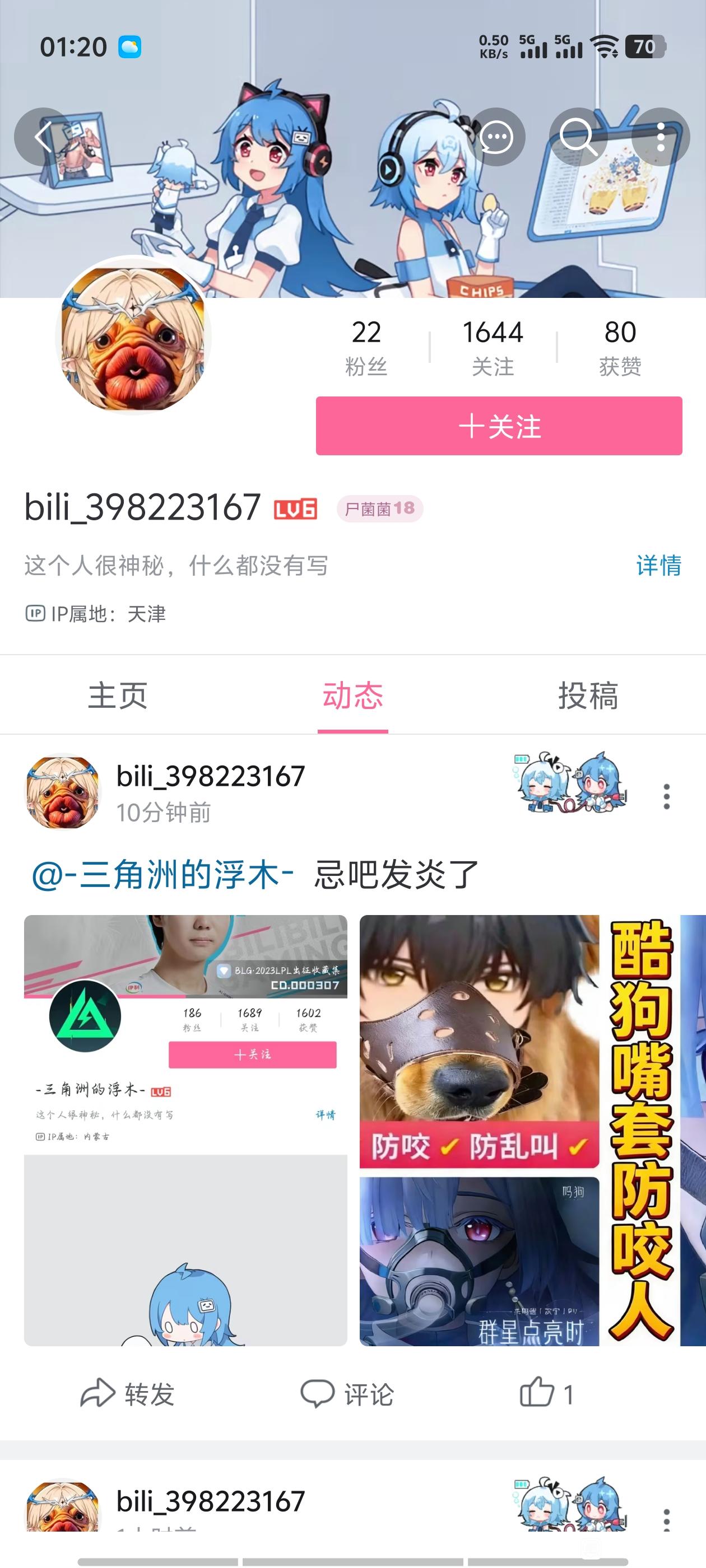Image resolution: width=706 pixels, height=1568 pixels.
Task: Like the post from 10分钟前
Action: [546, 1394]
